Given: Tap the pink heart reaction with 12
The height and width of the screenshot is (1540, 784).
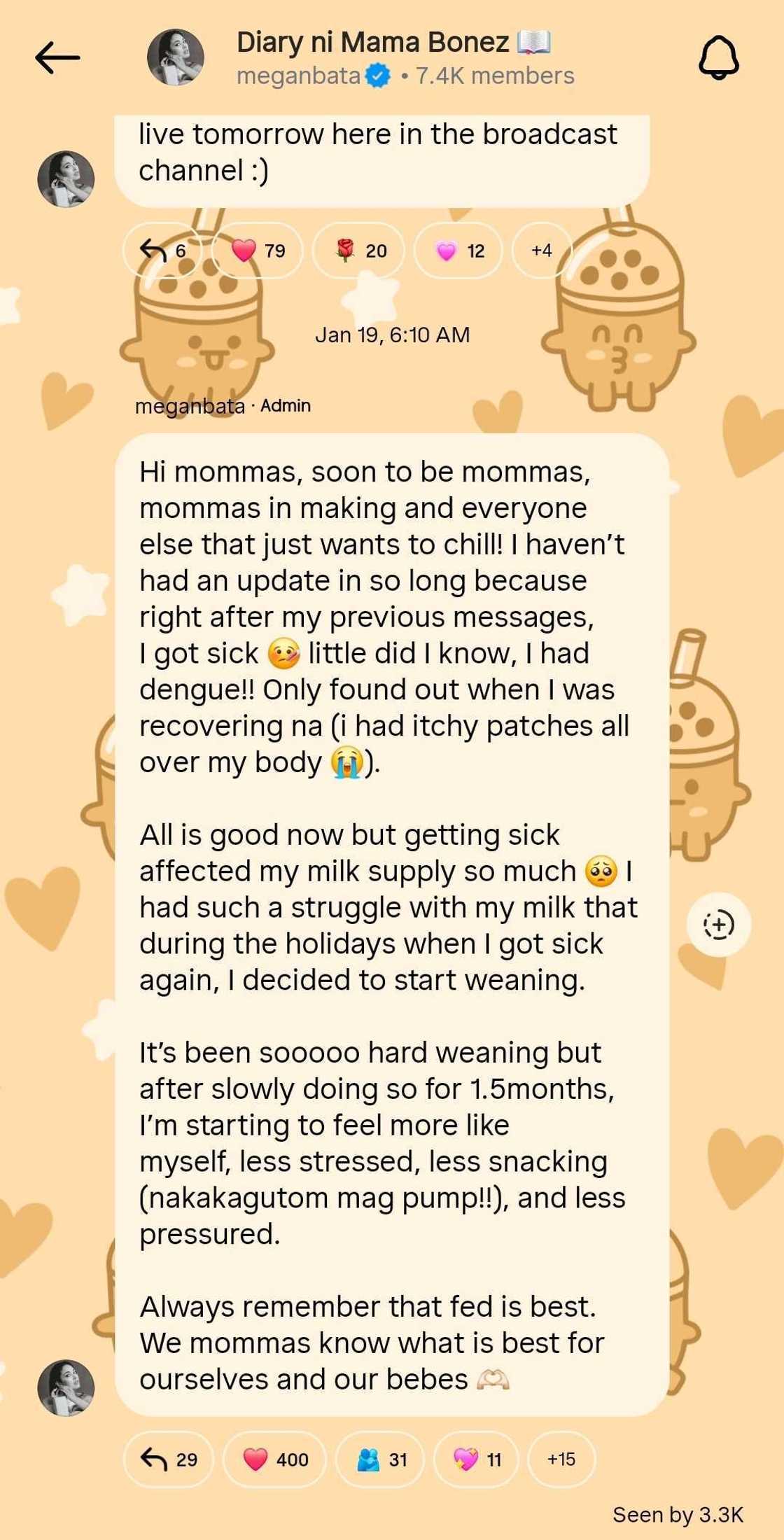Looking at the screenshot, I should click(x=458, y=251).
